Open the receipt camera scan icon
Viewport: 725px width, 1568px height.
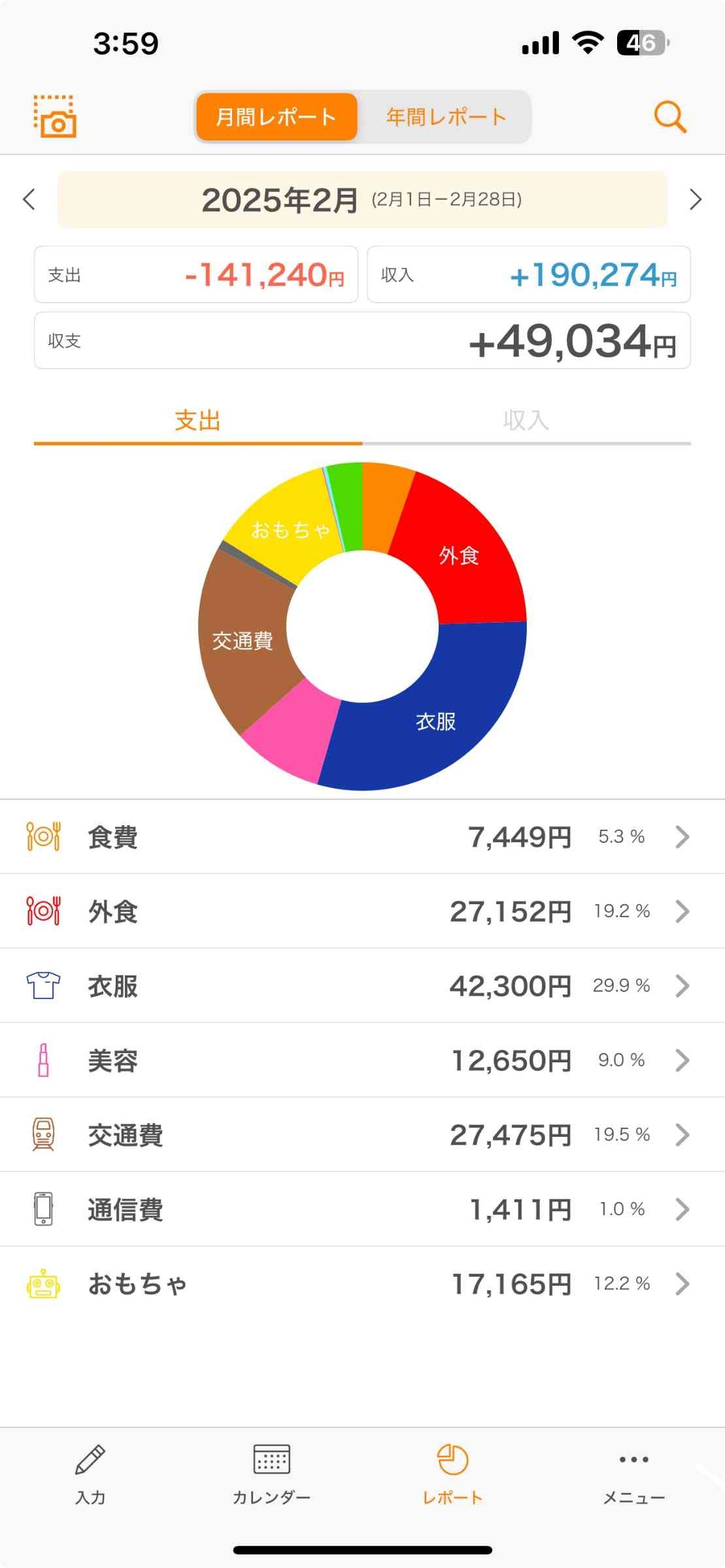[x=55, y=117]
